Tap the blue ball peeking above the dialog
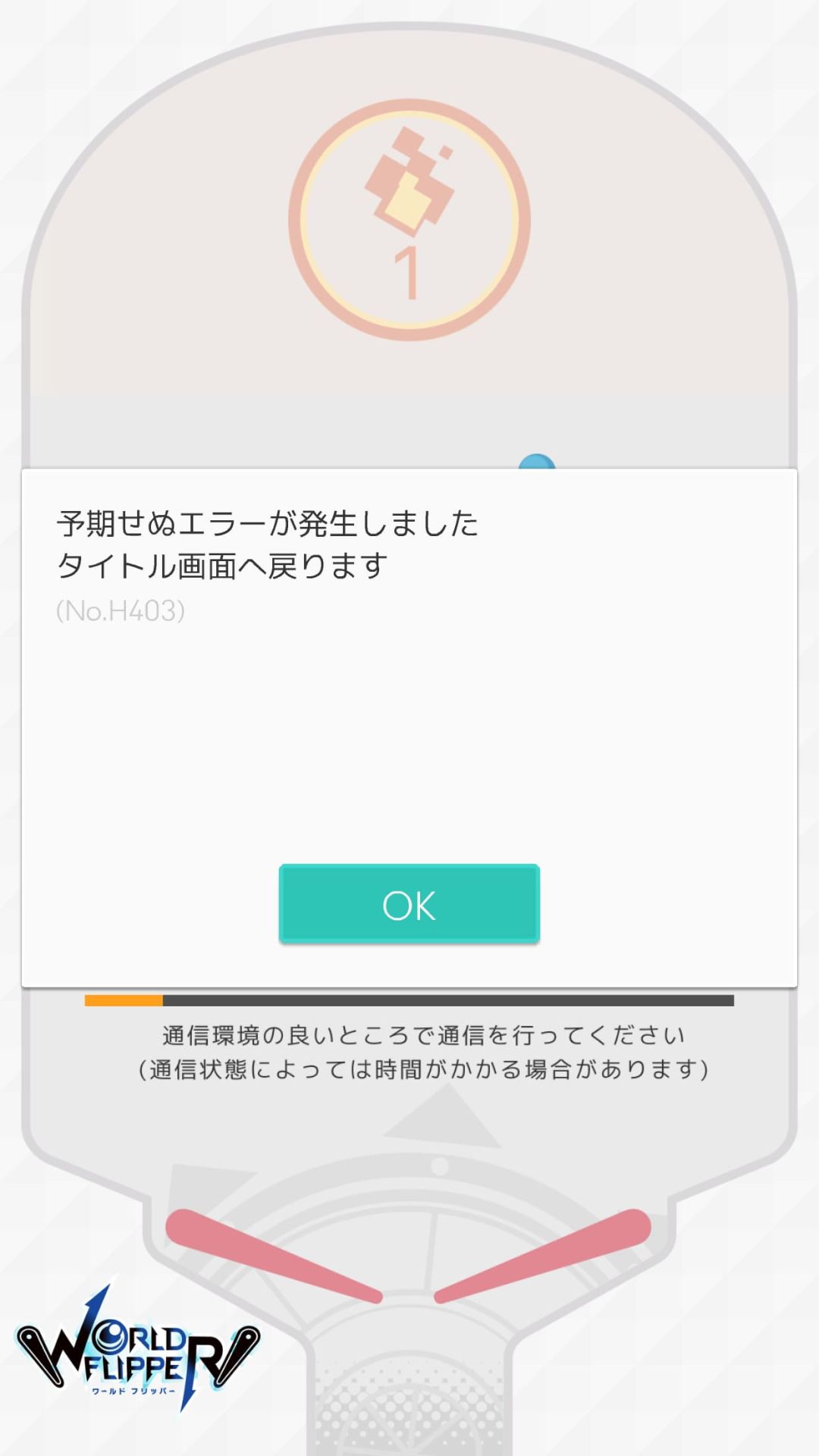The image size is (819, 1456). click(x=537, y=463)
